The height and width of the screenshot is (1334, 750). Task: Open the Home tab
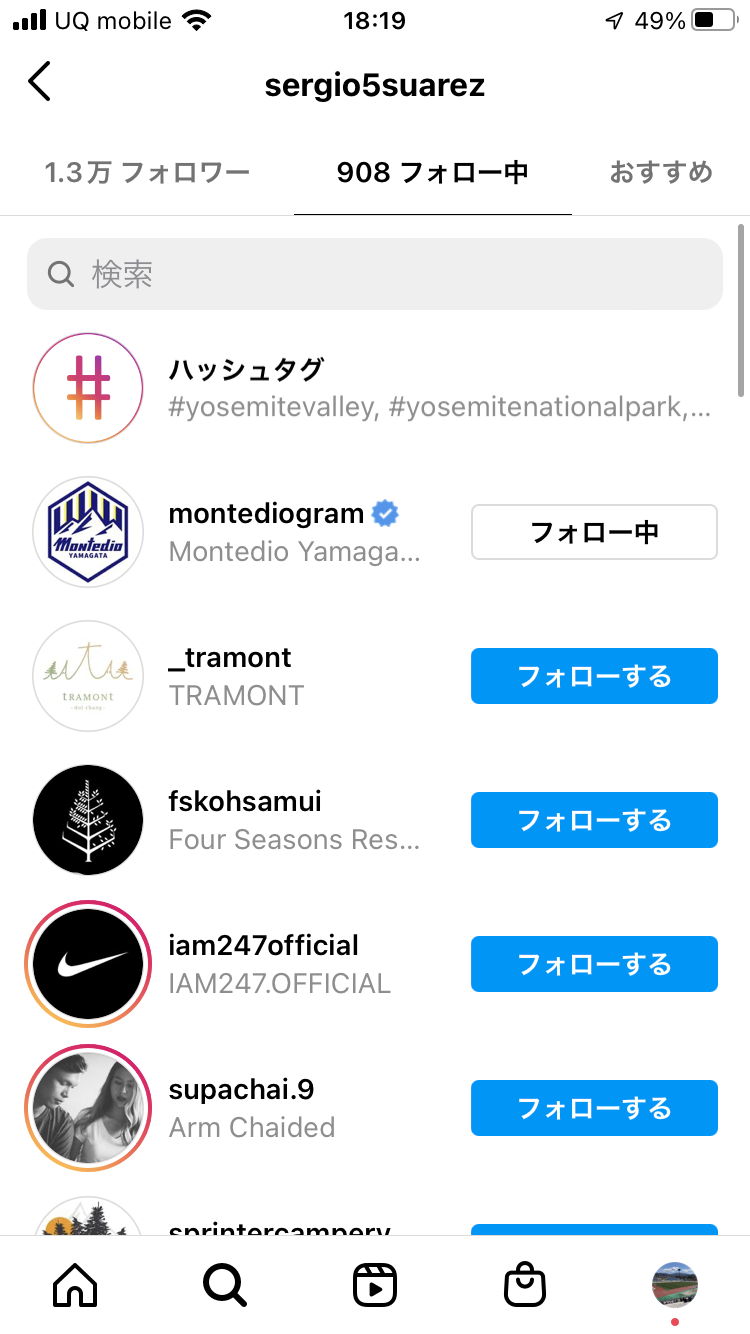[75, 1285]
